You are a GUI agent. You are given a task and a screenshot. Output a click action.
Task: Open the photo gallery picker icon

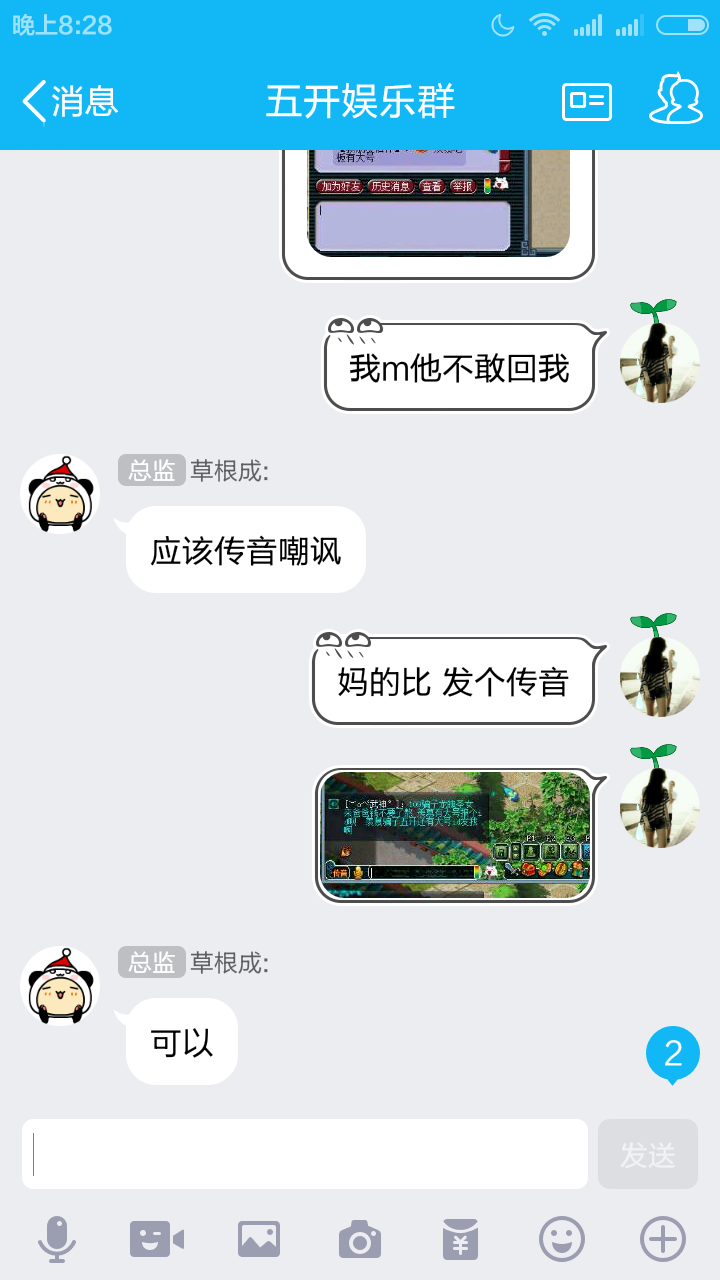259,1240
